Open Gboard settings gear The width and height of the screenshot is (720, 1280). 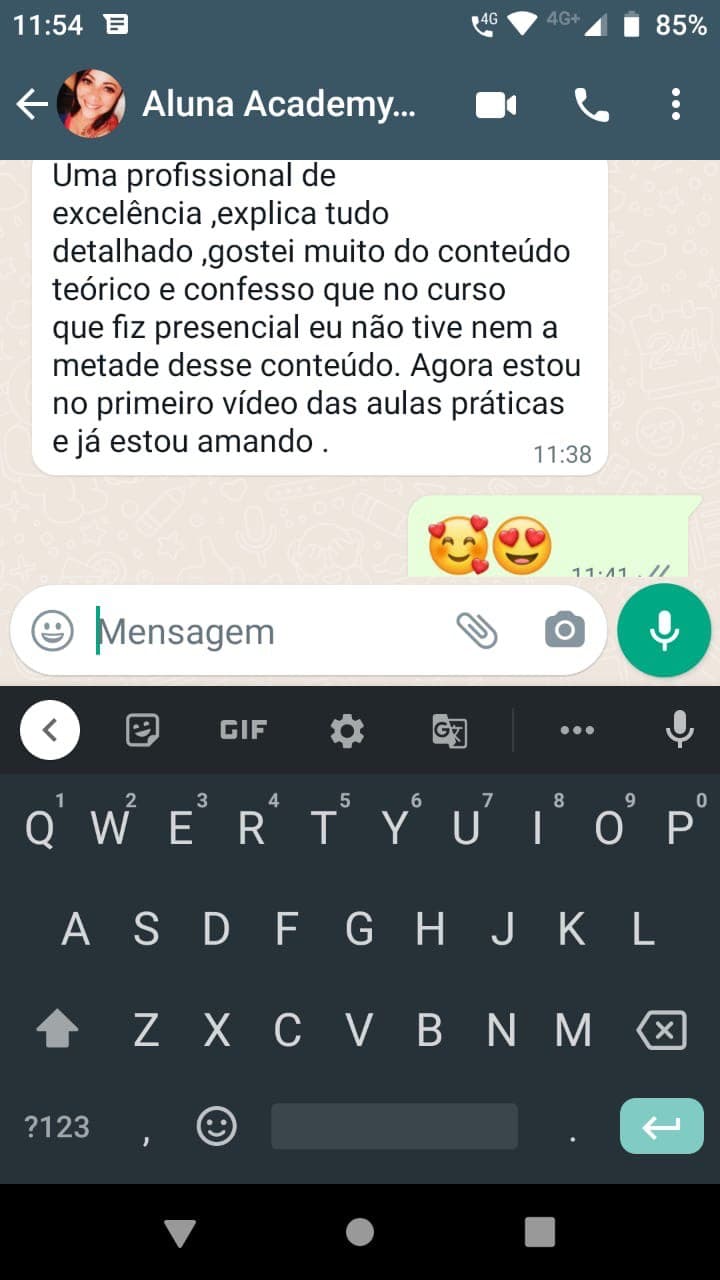[x=345, y=730]
